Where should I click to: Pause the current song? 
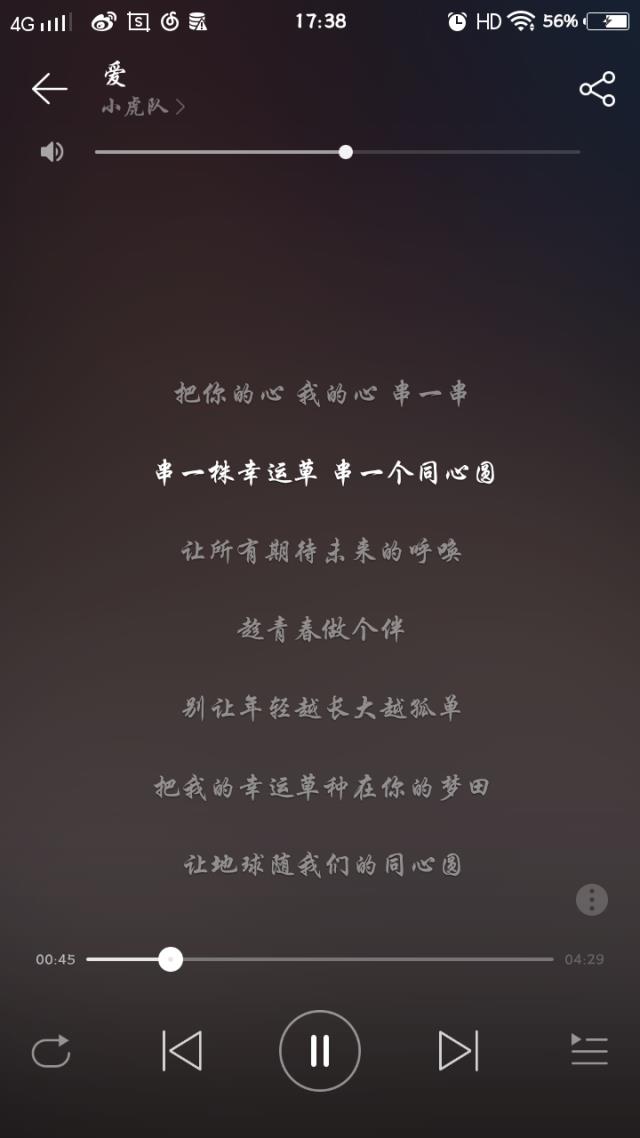tap(320, 1051)
